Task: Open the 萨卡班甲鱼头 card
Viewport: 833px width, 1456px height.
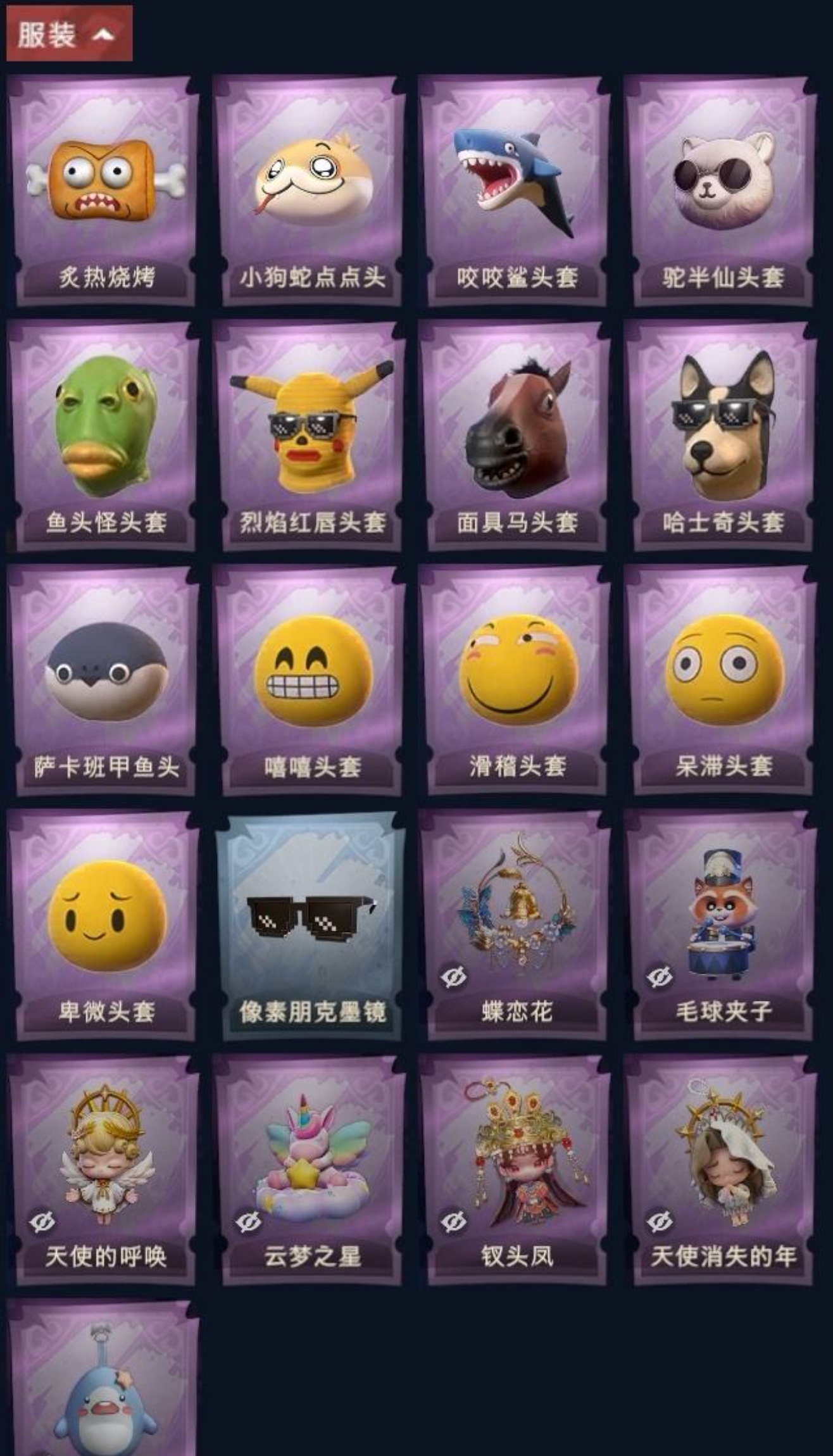Action: [104, 681]
